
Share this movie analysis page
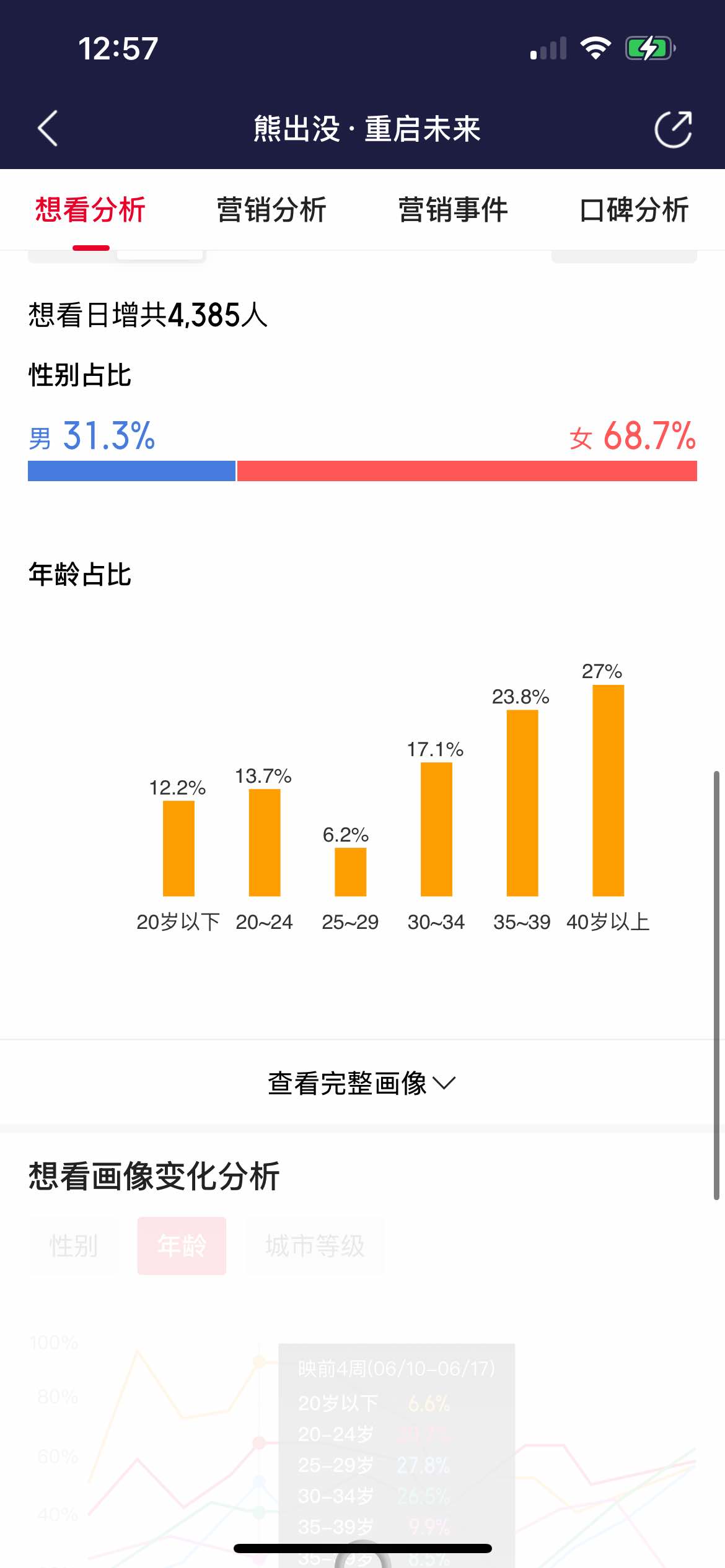coord(673,129)
